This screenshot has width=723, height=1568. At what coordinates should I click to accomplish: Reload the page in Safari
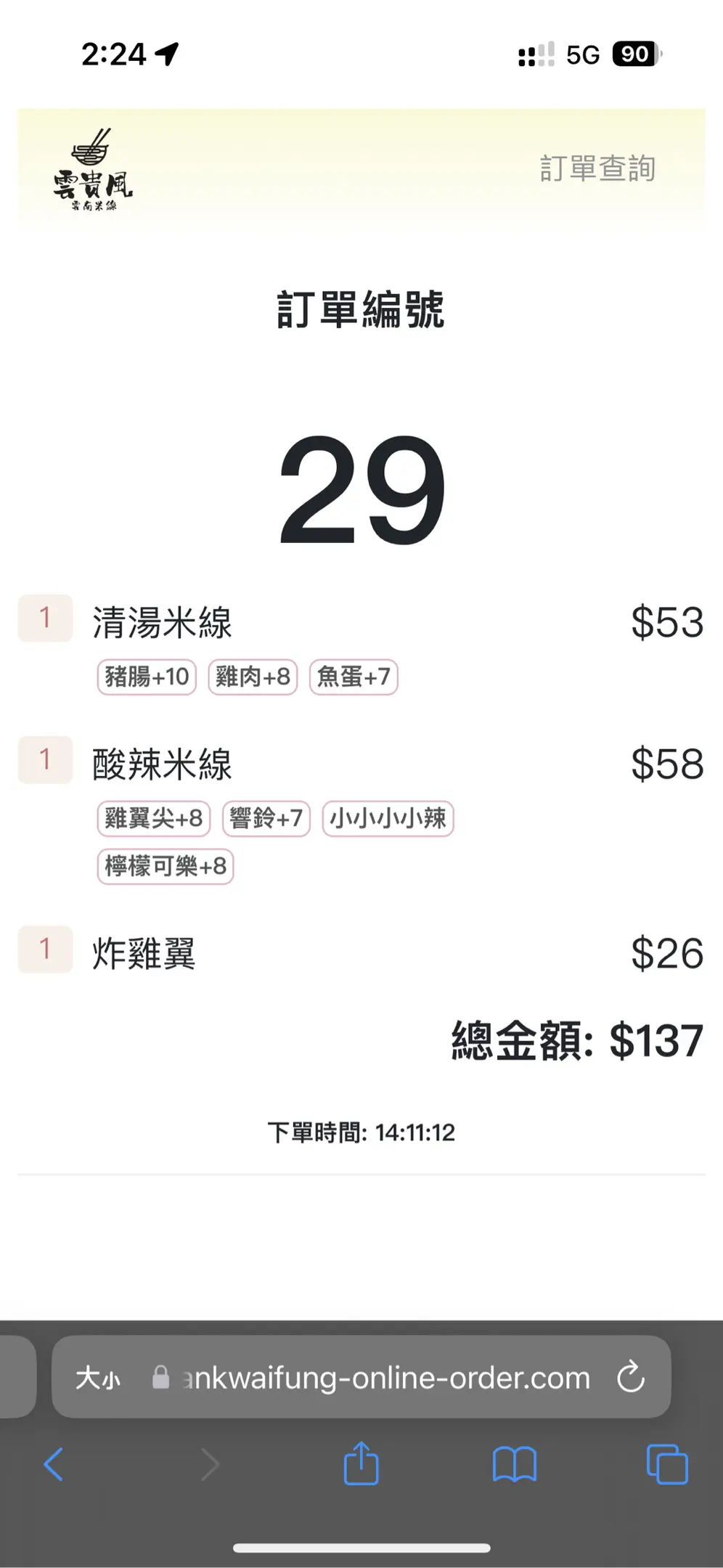tap(630, 1376)
